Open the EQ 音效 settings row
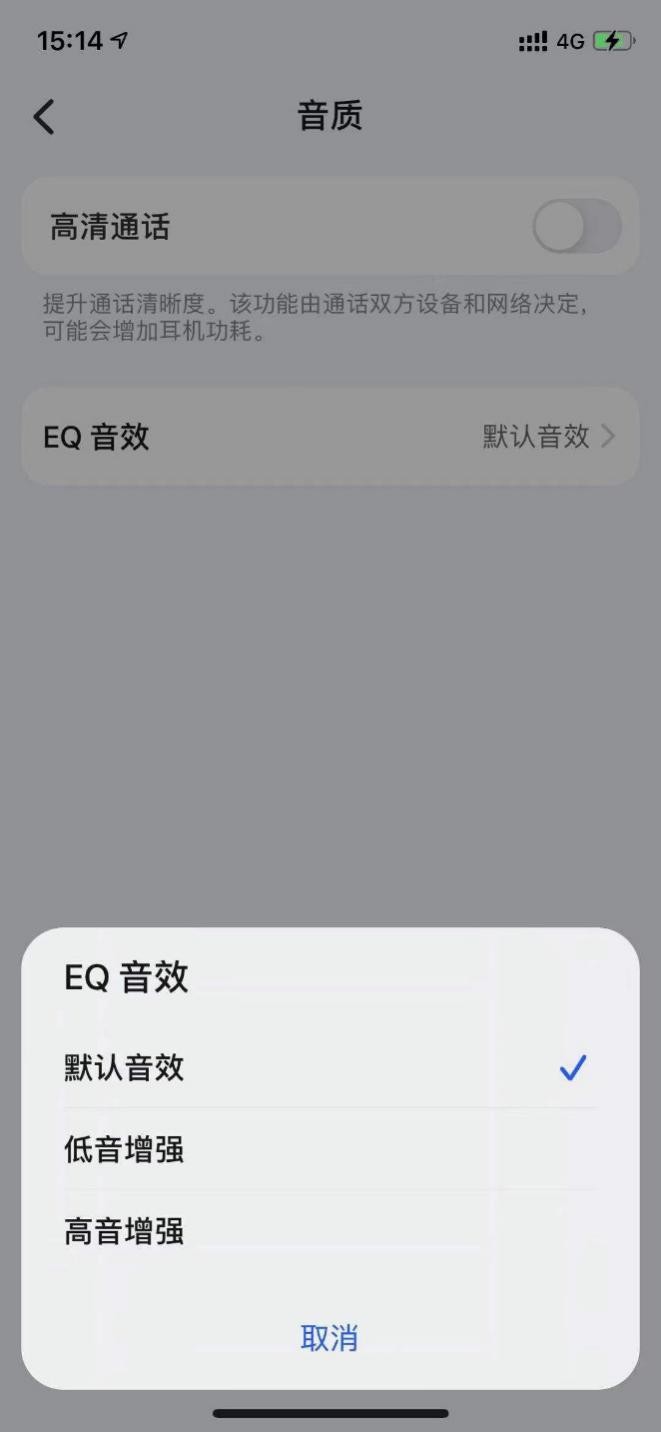 pos(330,437)
